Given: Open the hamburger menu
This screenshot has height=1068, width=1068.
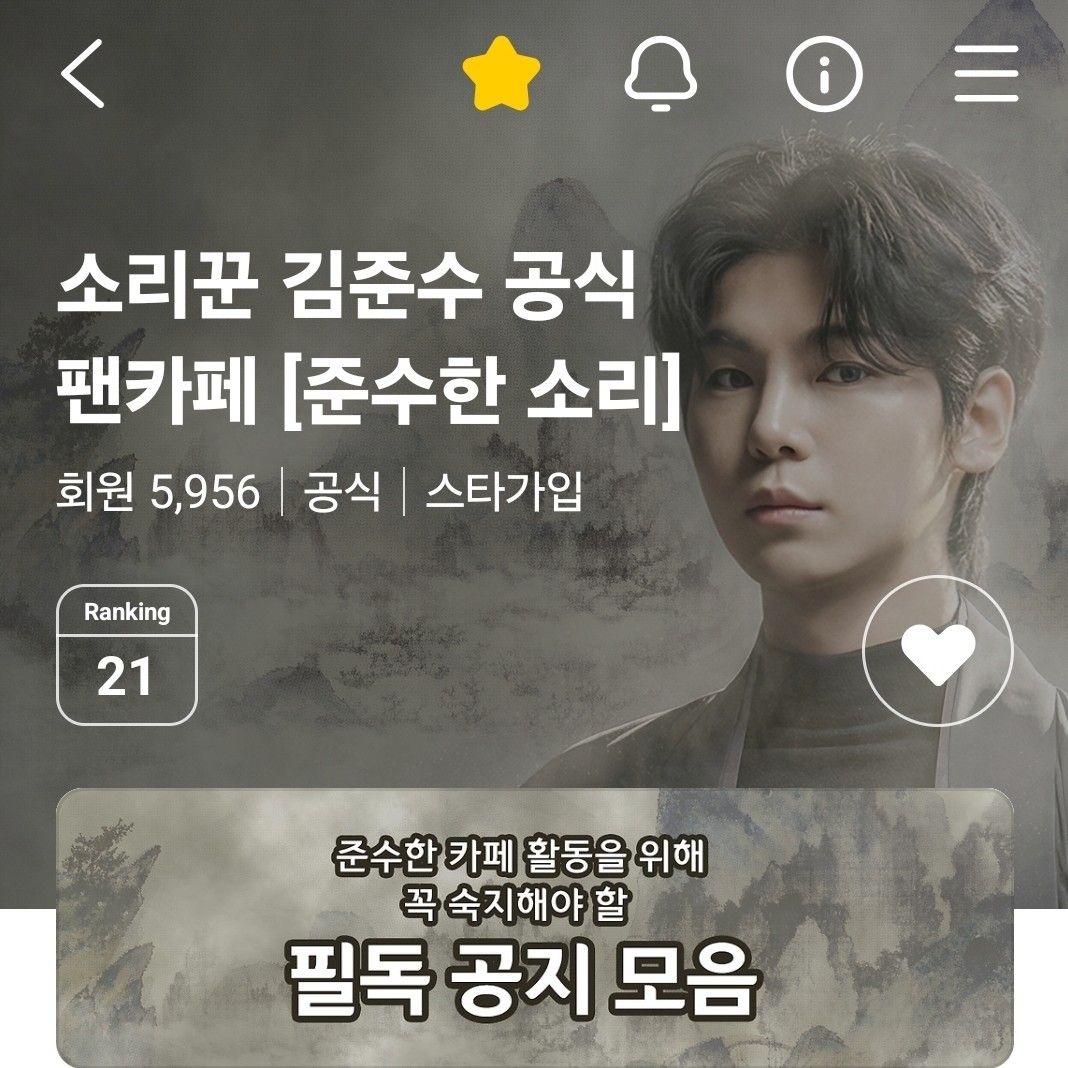Looking at the screenshot, I should pyautogui.click(x=986, y=73).
